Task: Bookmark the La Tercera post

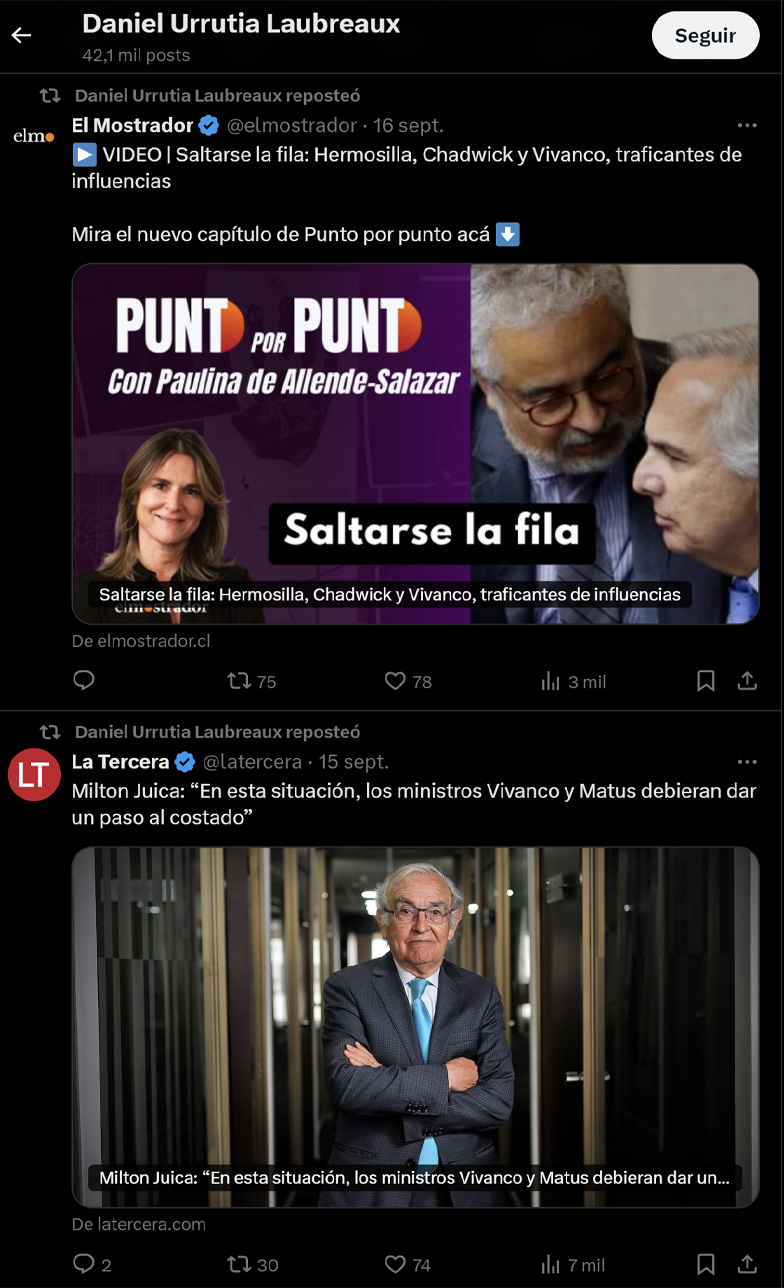Action: coord(705,1264)
